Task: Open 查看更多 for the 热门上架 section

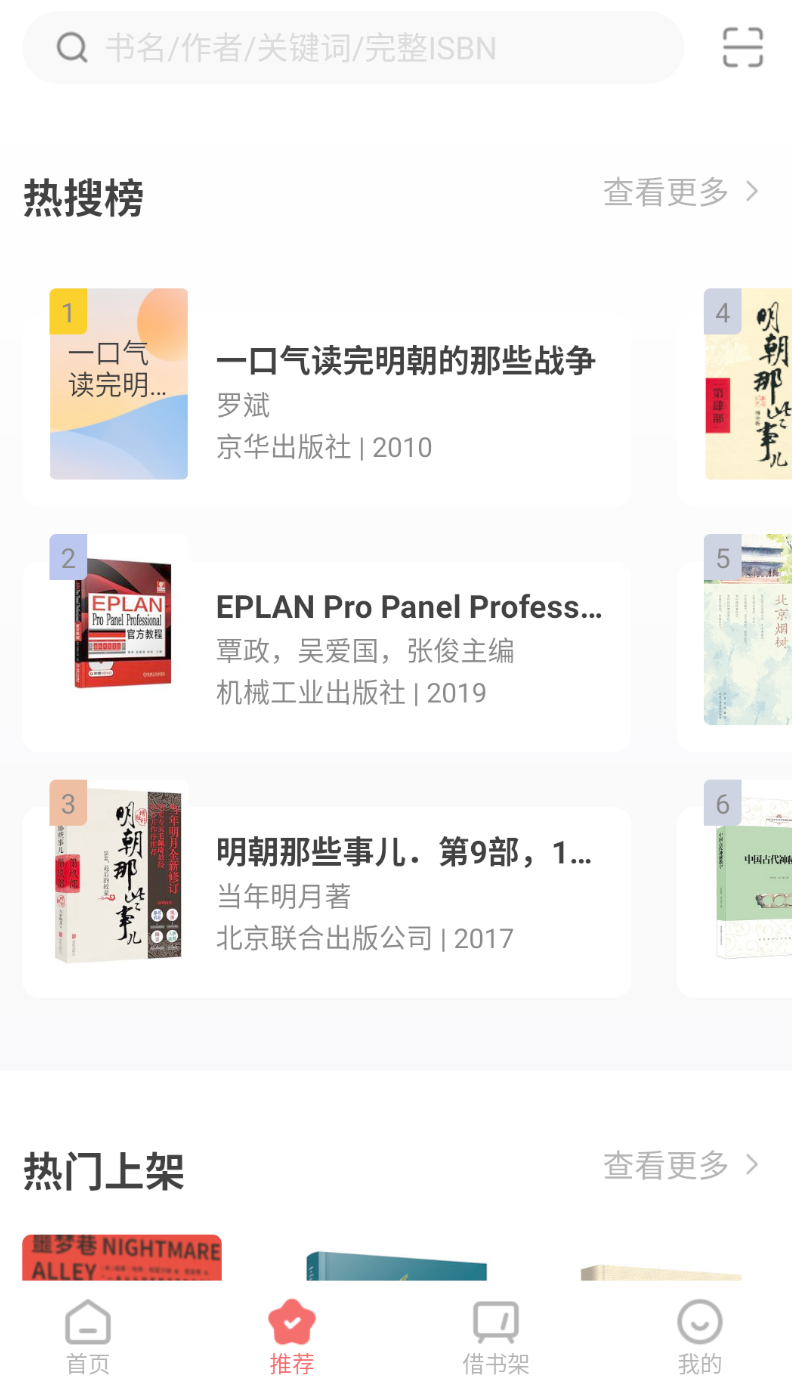Action: 665,1165
